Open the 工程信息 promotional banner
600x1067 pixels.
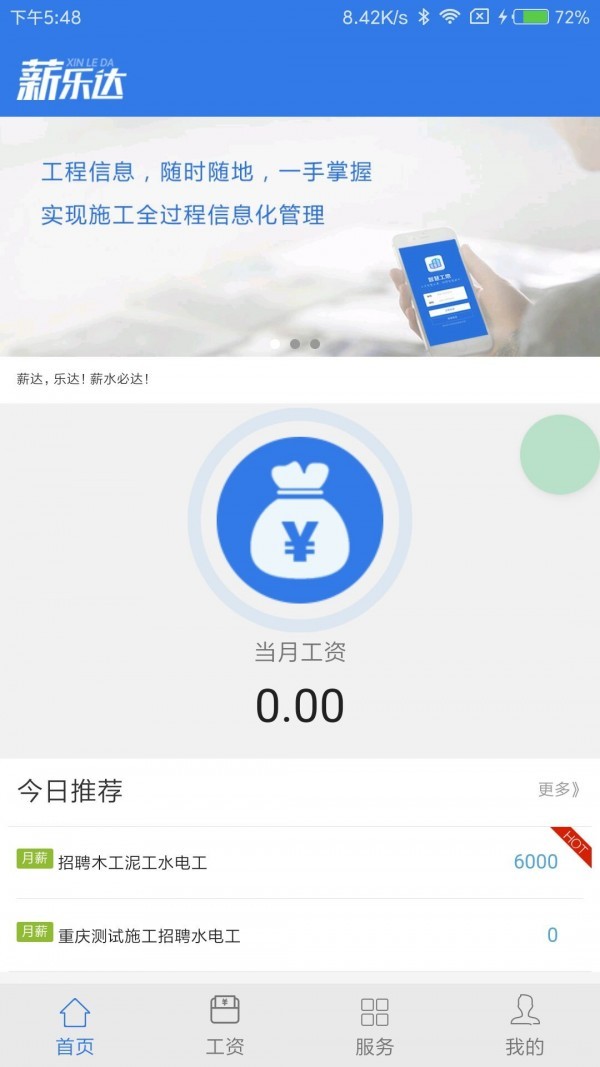[300, 236]
